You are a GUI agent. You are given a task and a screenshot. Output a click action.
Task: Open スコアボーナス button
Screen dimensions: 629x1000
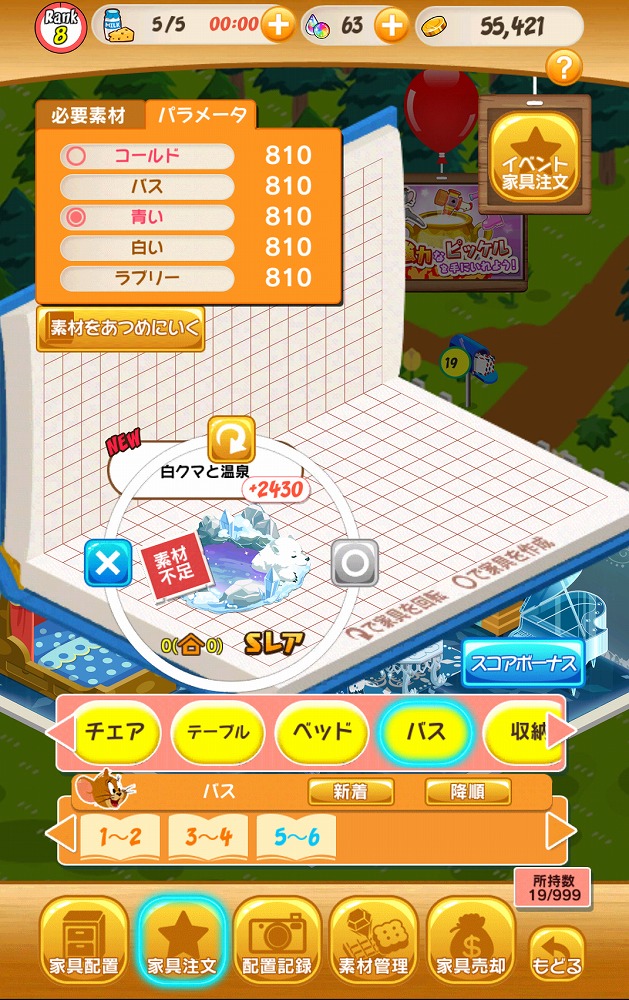click(x=521, y=663)
